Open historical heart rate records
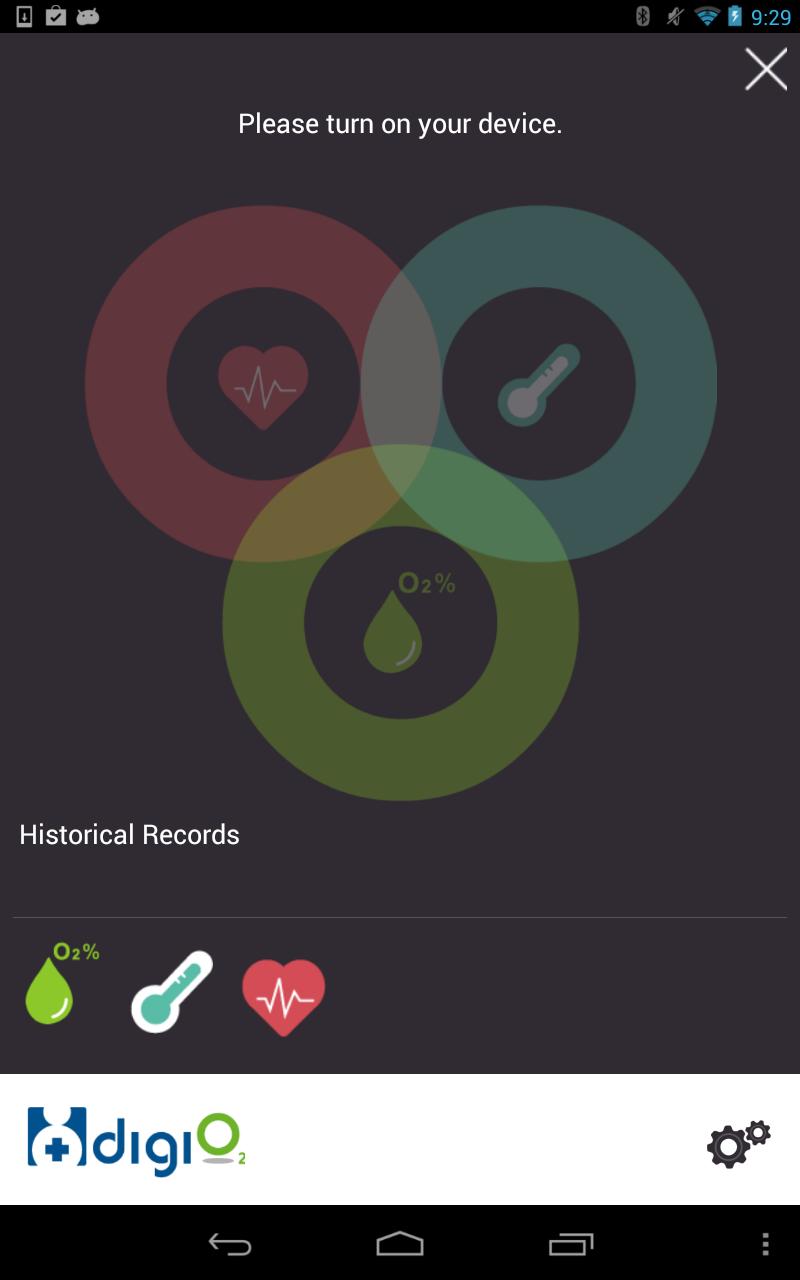Viewport: 800px width, 1280px height. [284, 997]
